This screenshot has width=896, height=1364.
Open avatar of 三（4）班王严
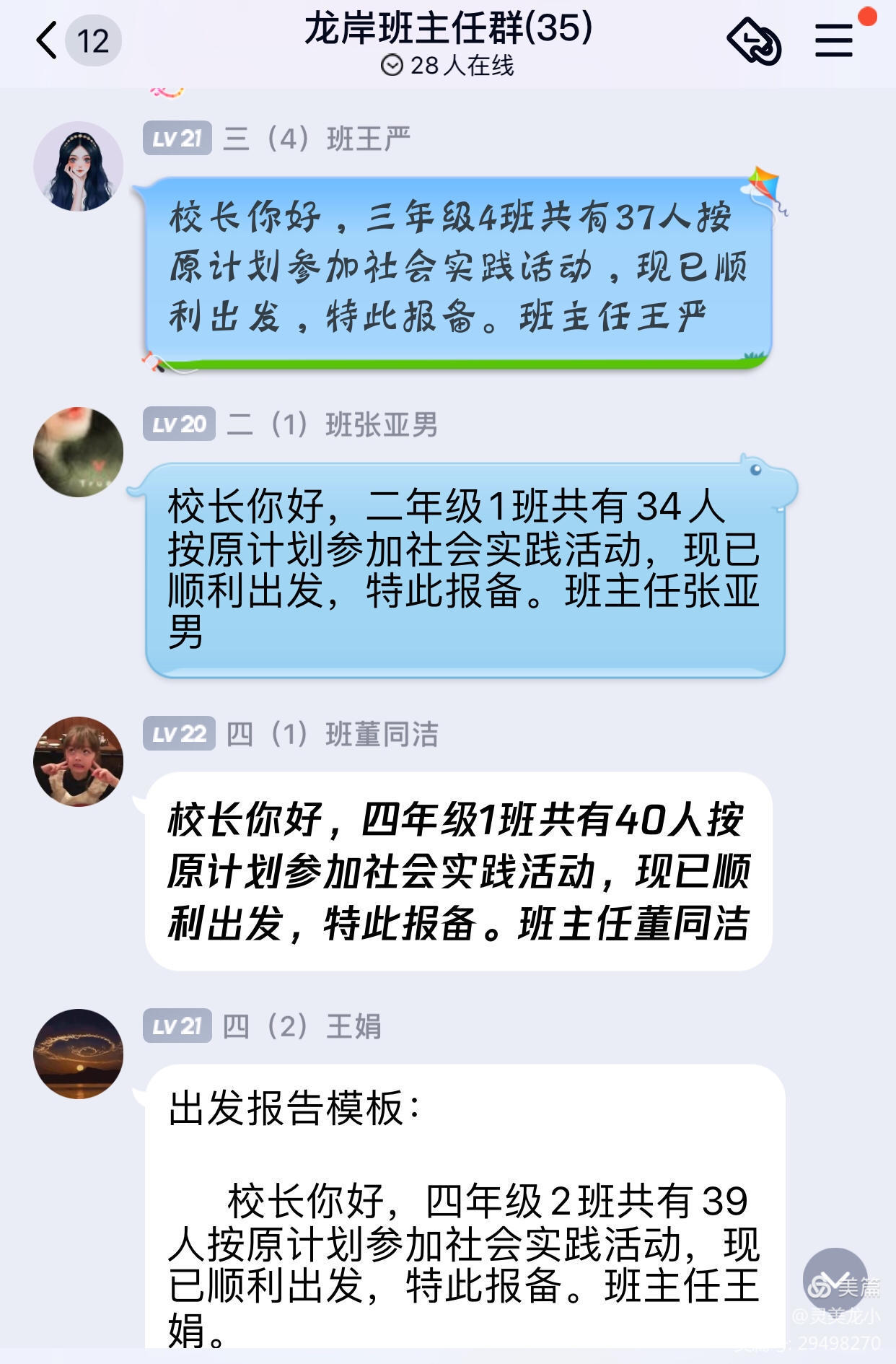click(78, 167)
